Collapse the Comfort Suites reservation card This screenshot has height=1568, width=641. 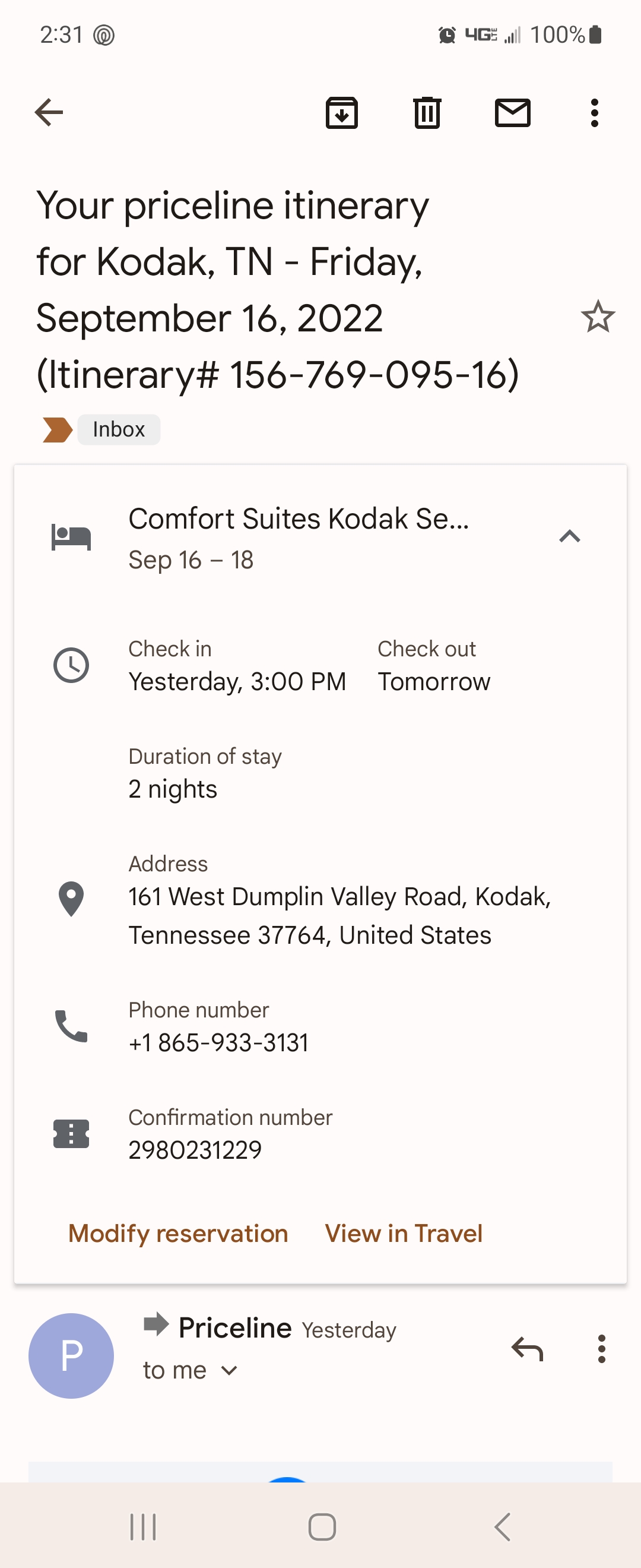(x=569, y=536)
